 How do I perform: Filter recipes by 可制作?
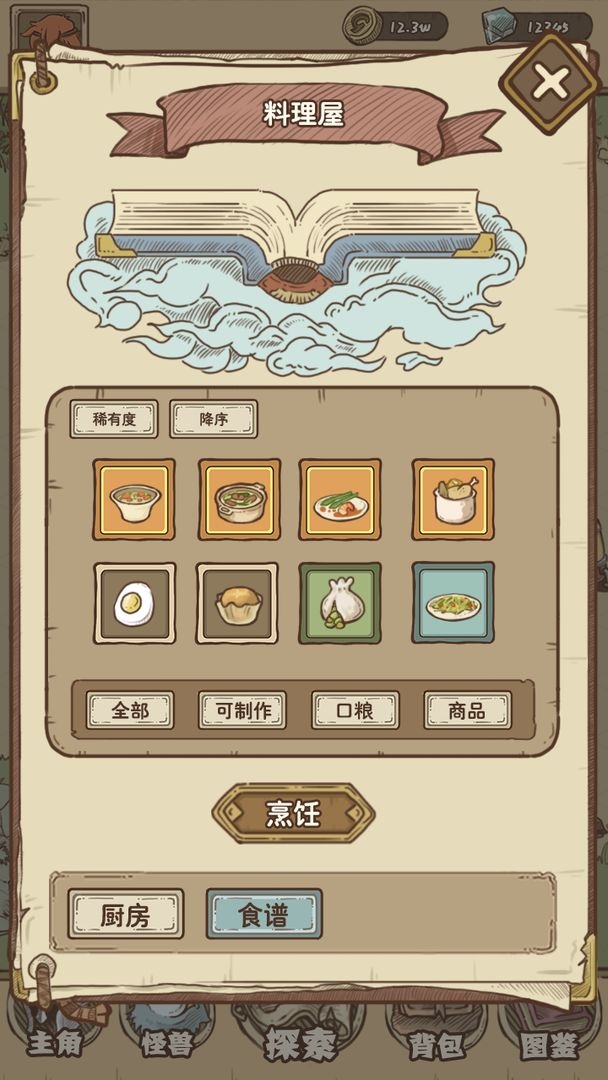point(241,710)
